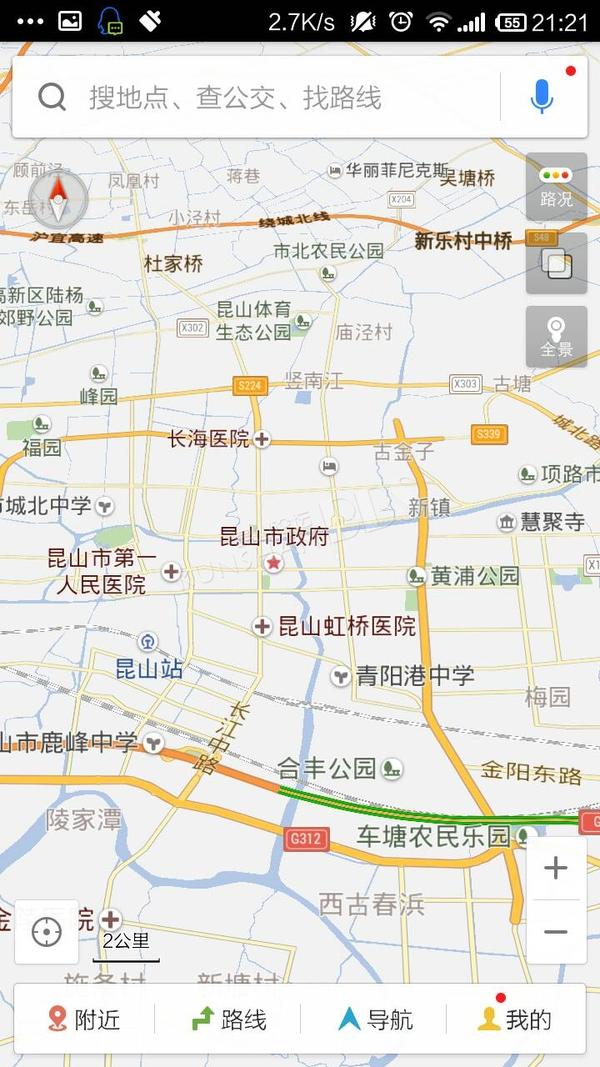Reset map orientation with the compass
The image size is (600, 1067).
click(x=59, y=199)
